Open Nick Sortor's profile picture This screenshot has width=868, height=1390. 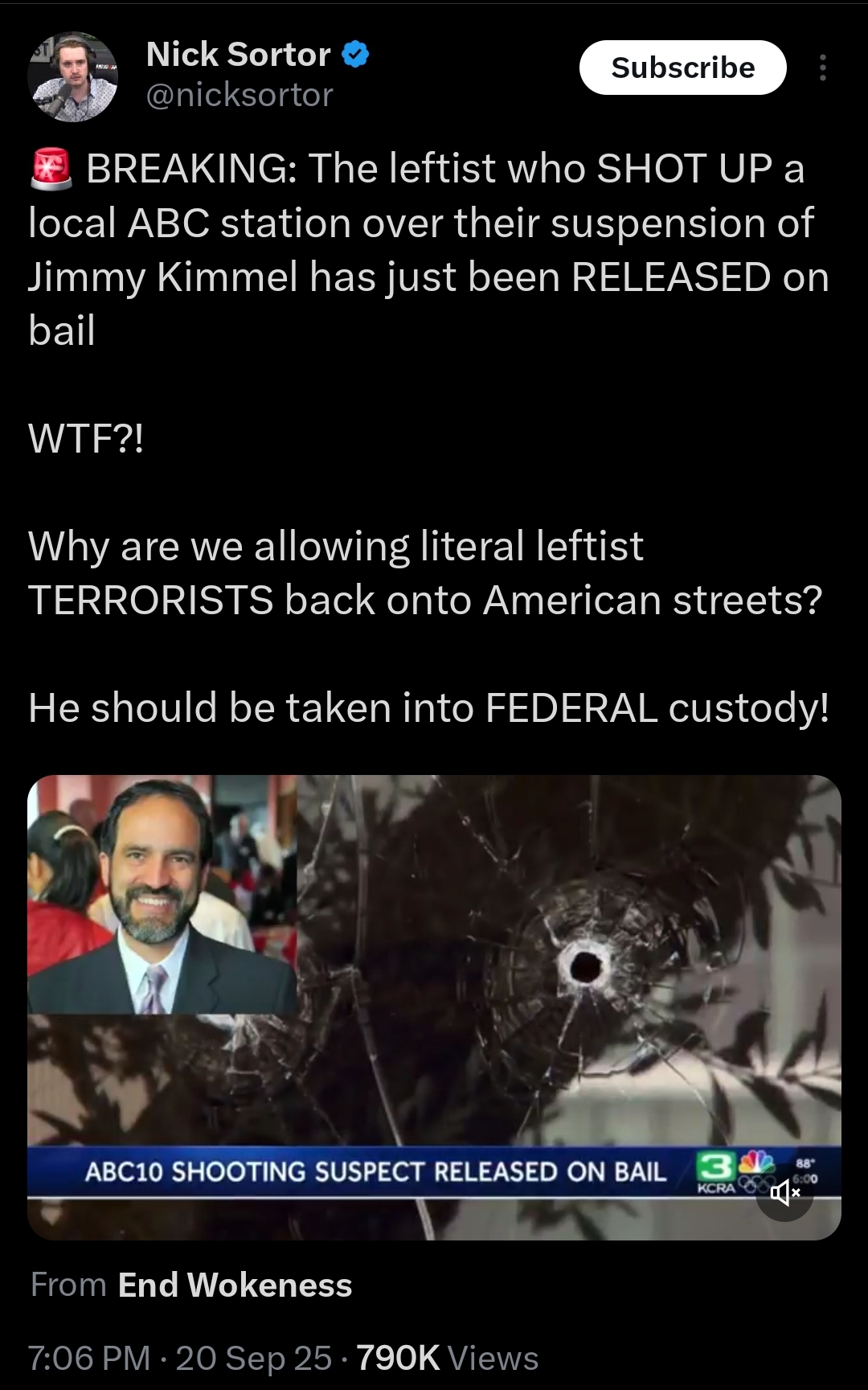click(73, 77)
